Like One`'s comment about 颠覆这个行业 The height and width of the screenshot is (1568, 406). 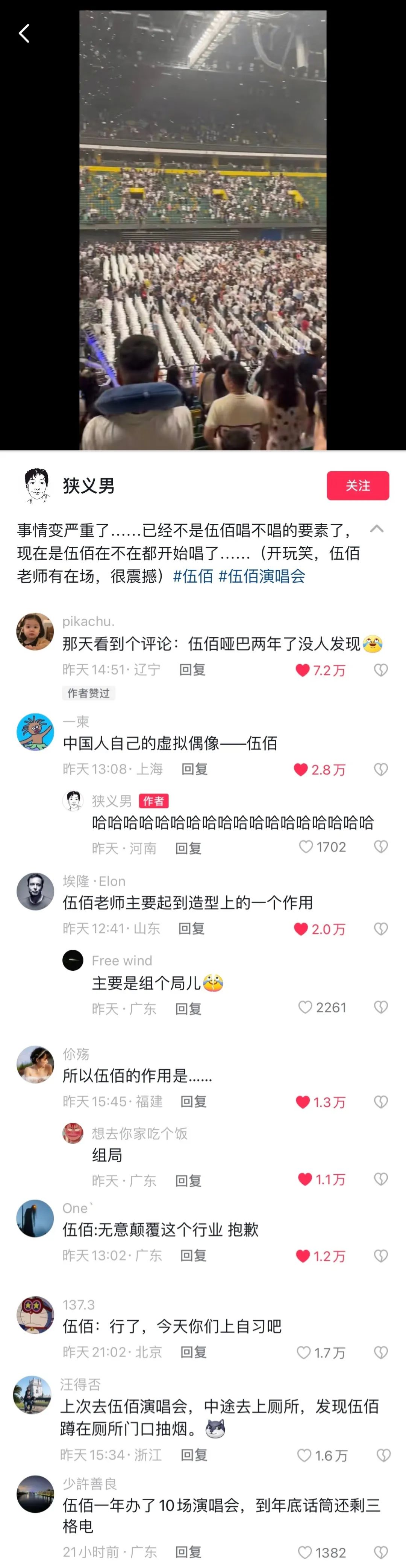(303, 1256)
